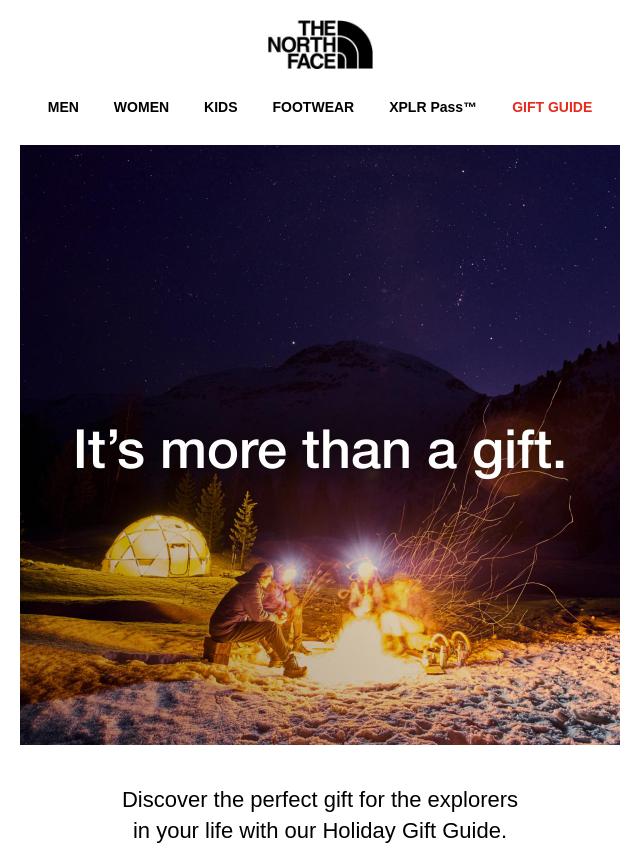Open the campfire holiday banner image
This screenshot has height=854, width=640.
(320, 445)
